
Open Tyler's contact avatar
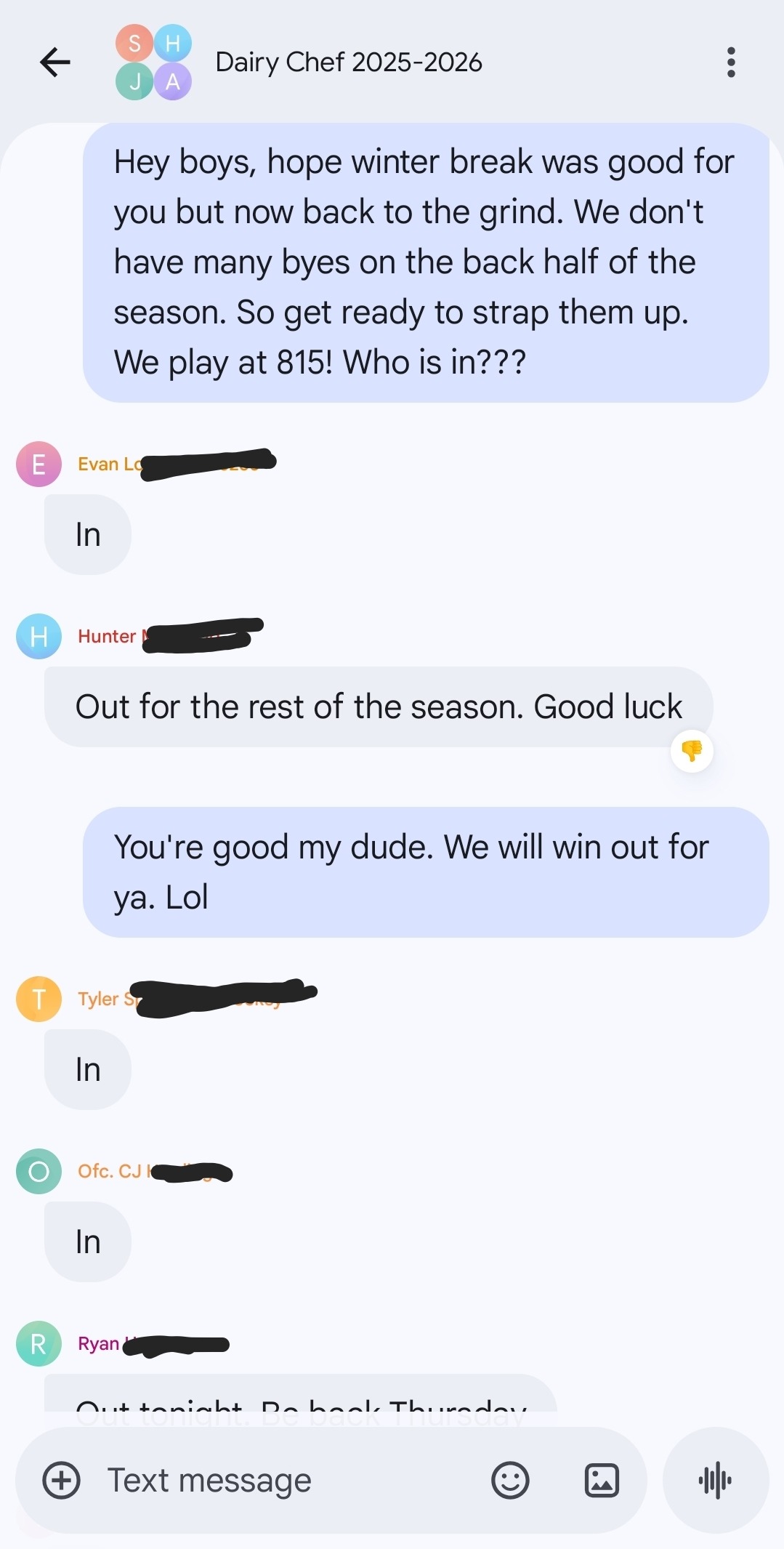[39, 999]
